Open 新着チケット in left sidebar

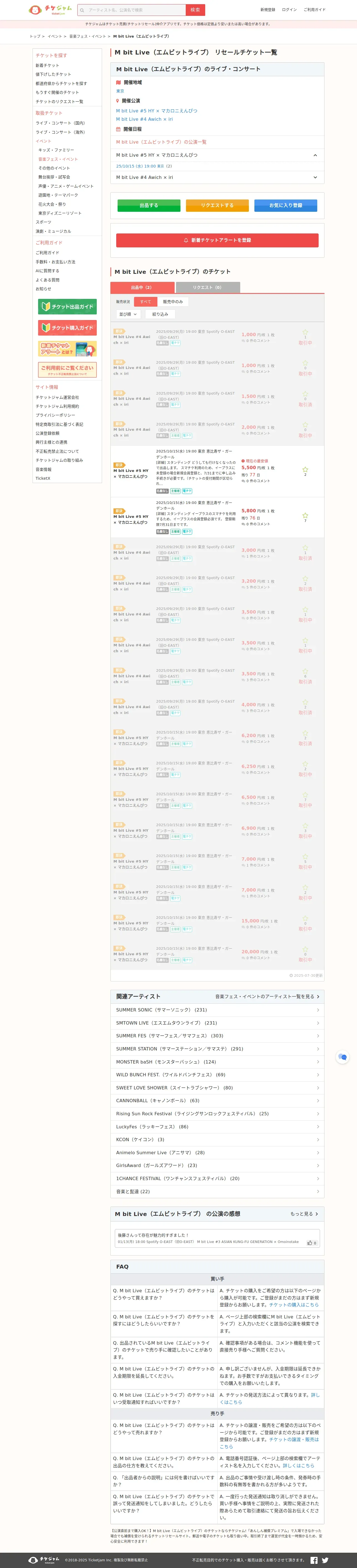pos(48,65)
